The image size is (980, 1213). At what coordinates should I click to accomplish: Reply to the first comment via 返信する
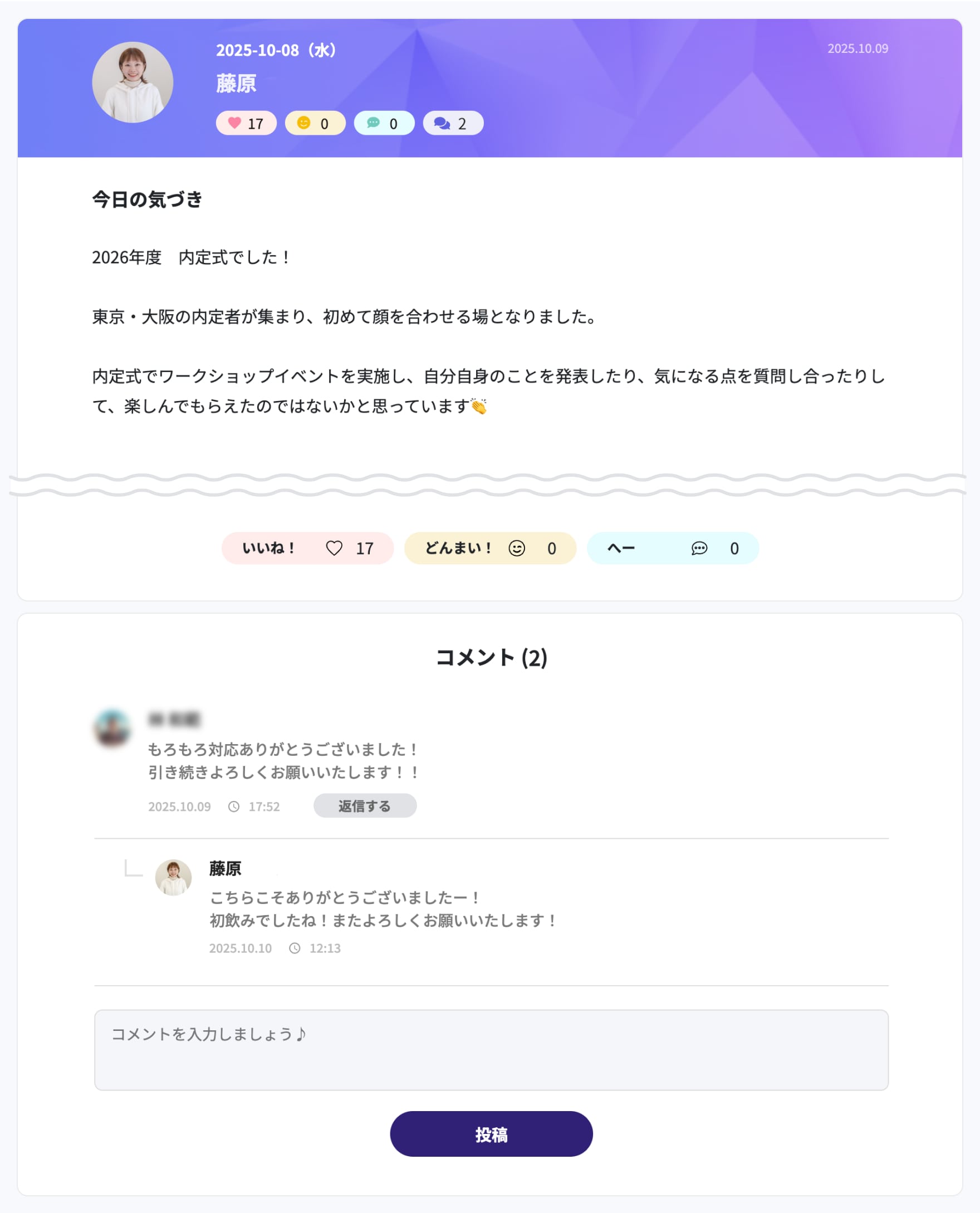365,805
